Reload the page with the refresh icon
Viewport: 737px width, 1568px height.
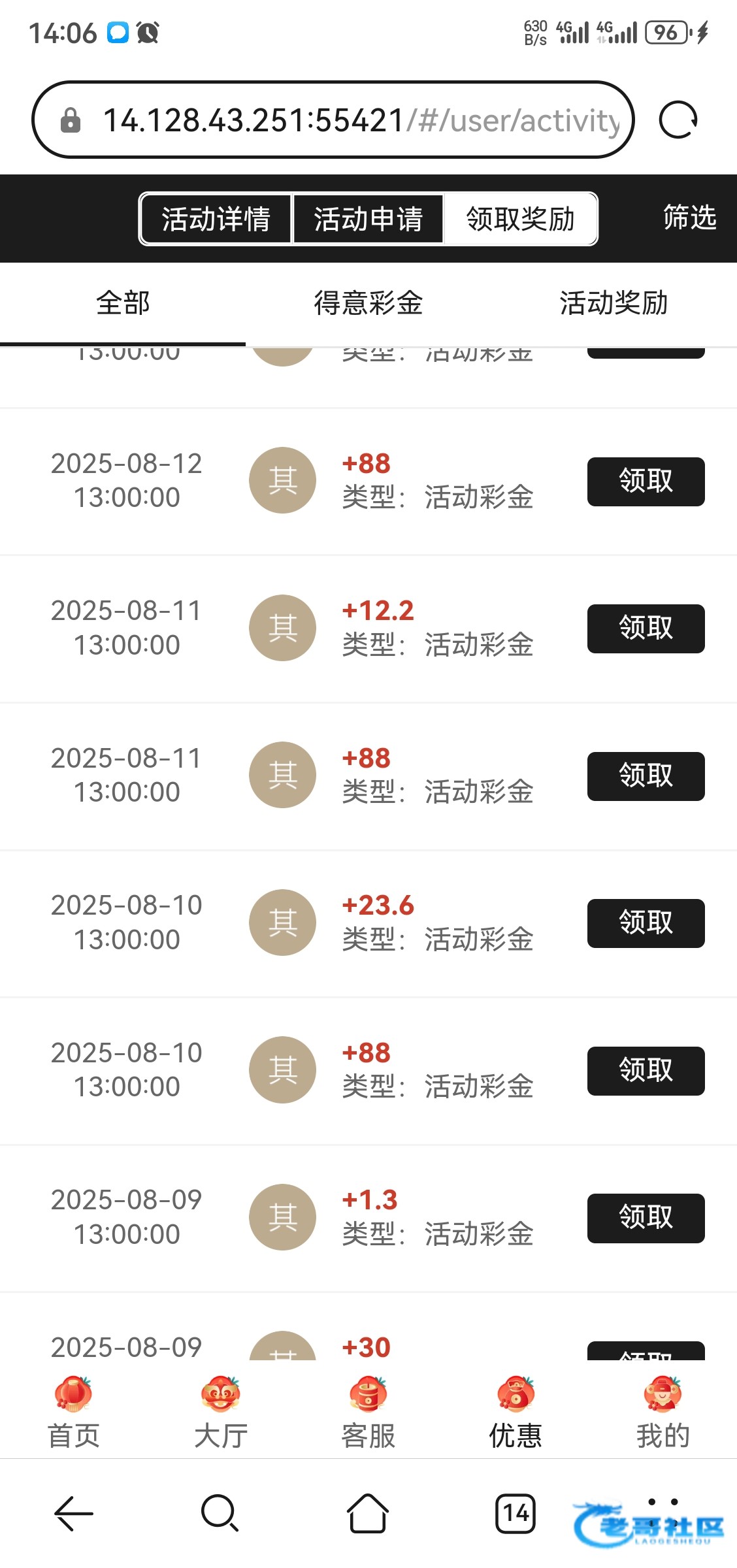678,120
